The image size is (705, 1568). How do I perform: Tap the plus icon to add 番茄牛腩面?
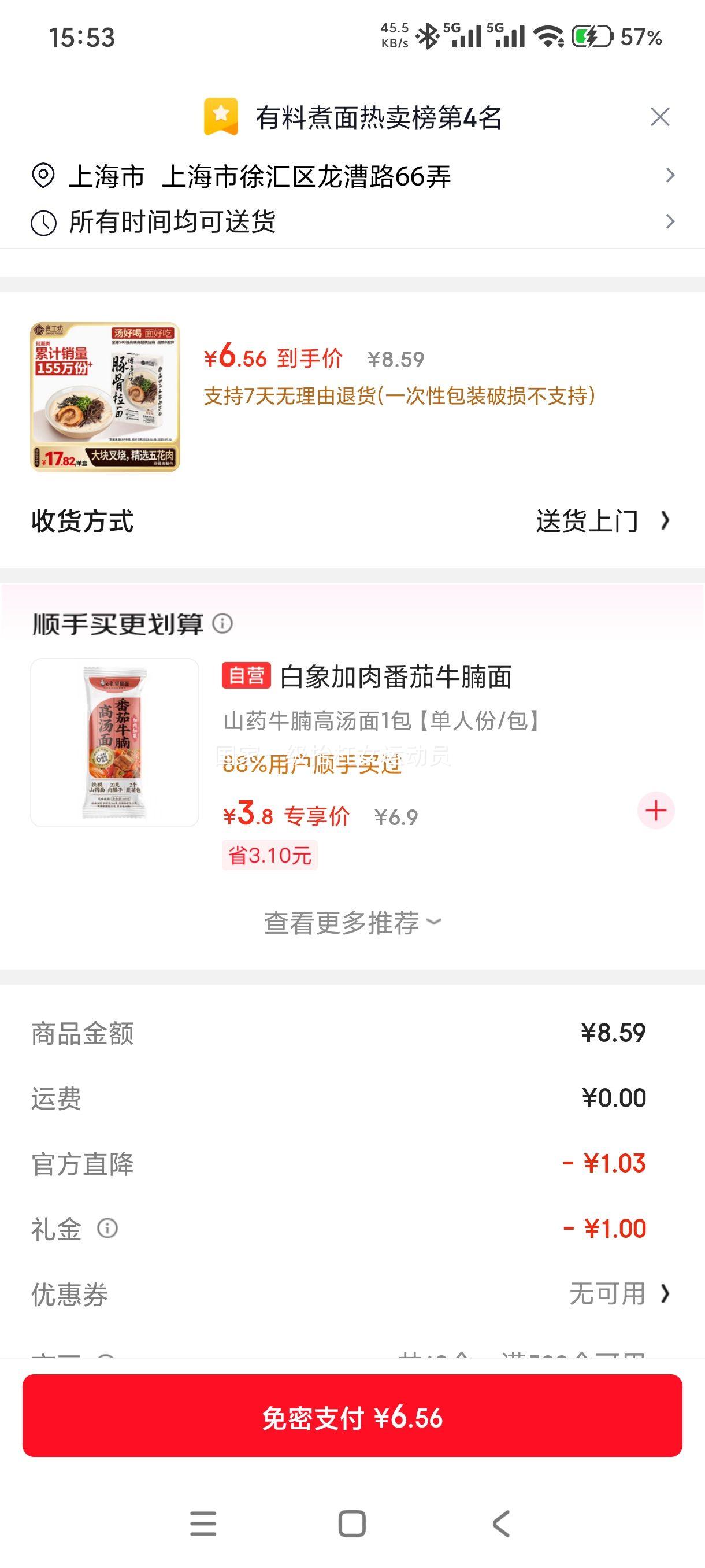[x=656, y=811]
